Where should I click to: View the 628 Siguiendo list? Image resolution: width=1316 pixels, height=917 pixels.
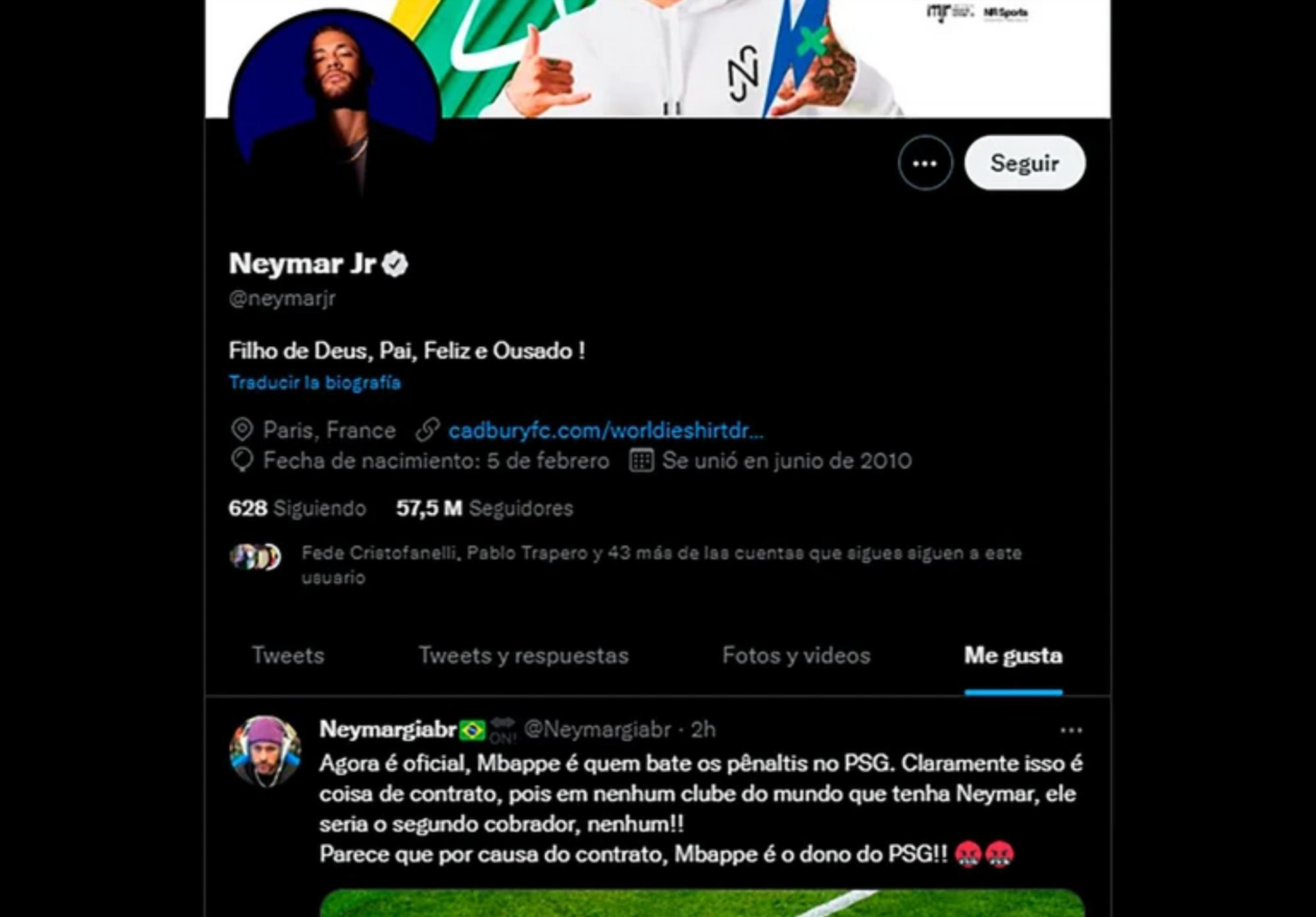point(297,508)
